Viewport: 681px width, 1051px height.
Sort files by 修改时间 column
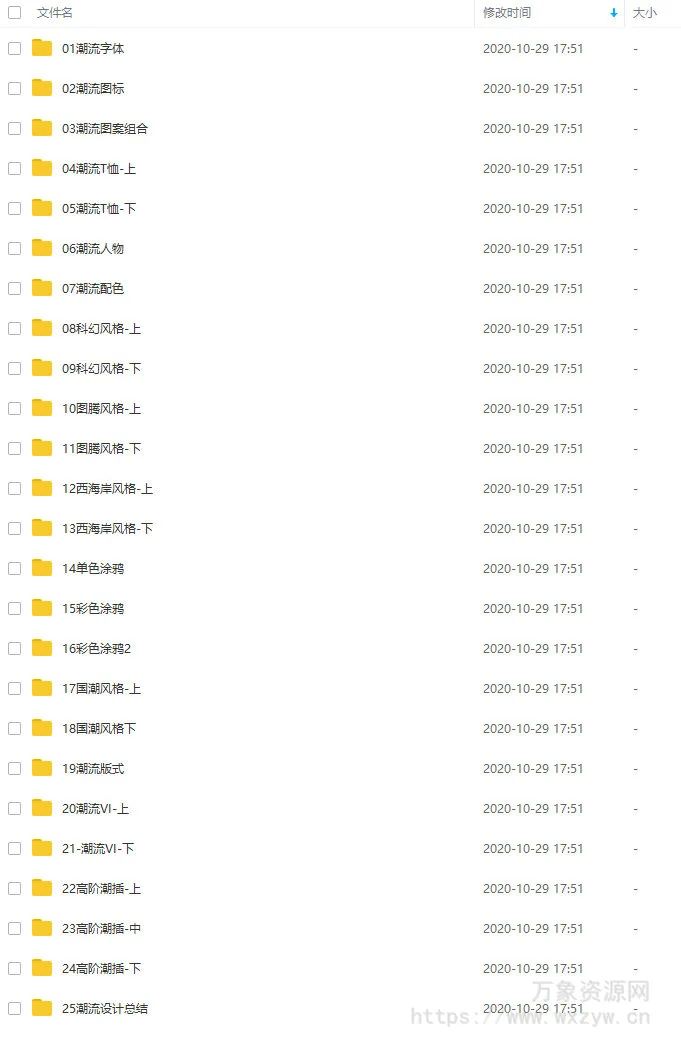[x=507, y=13]
